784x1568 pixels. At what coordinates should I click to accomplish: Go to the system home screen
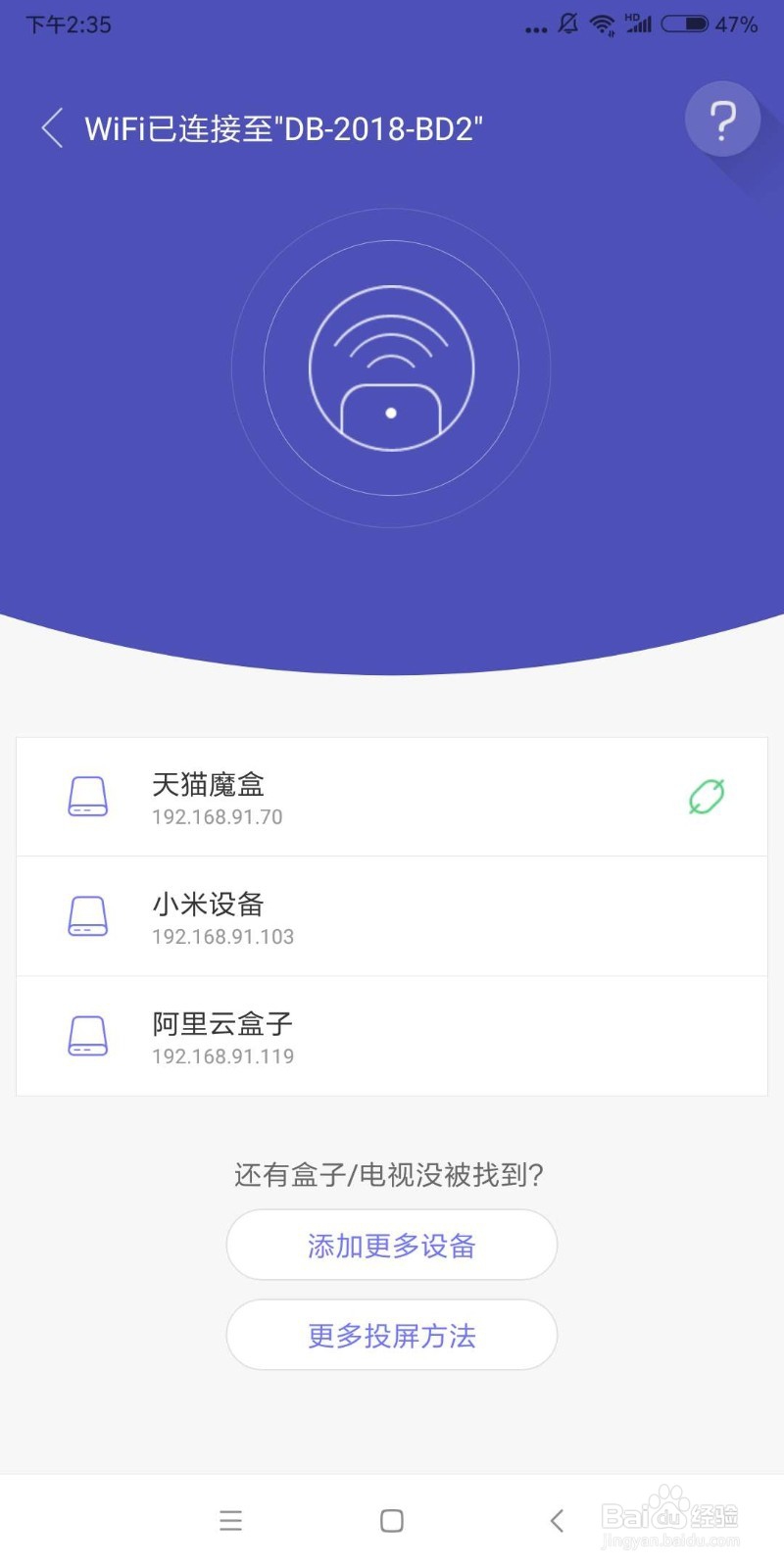pyautogui.click(x=392, y=1520)
